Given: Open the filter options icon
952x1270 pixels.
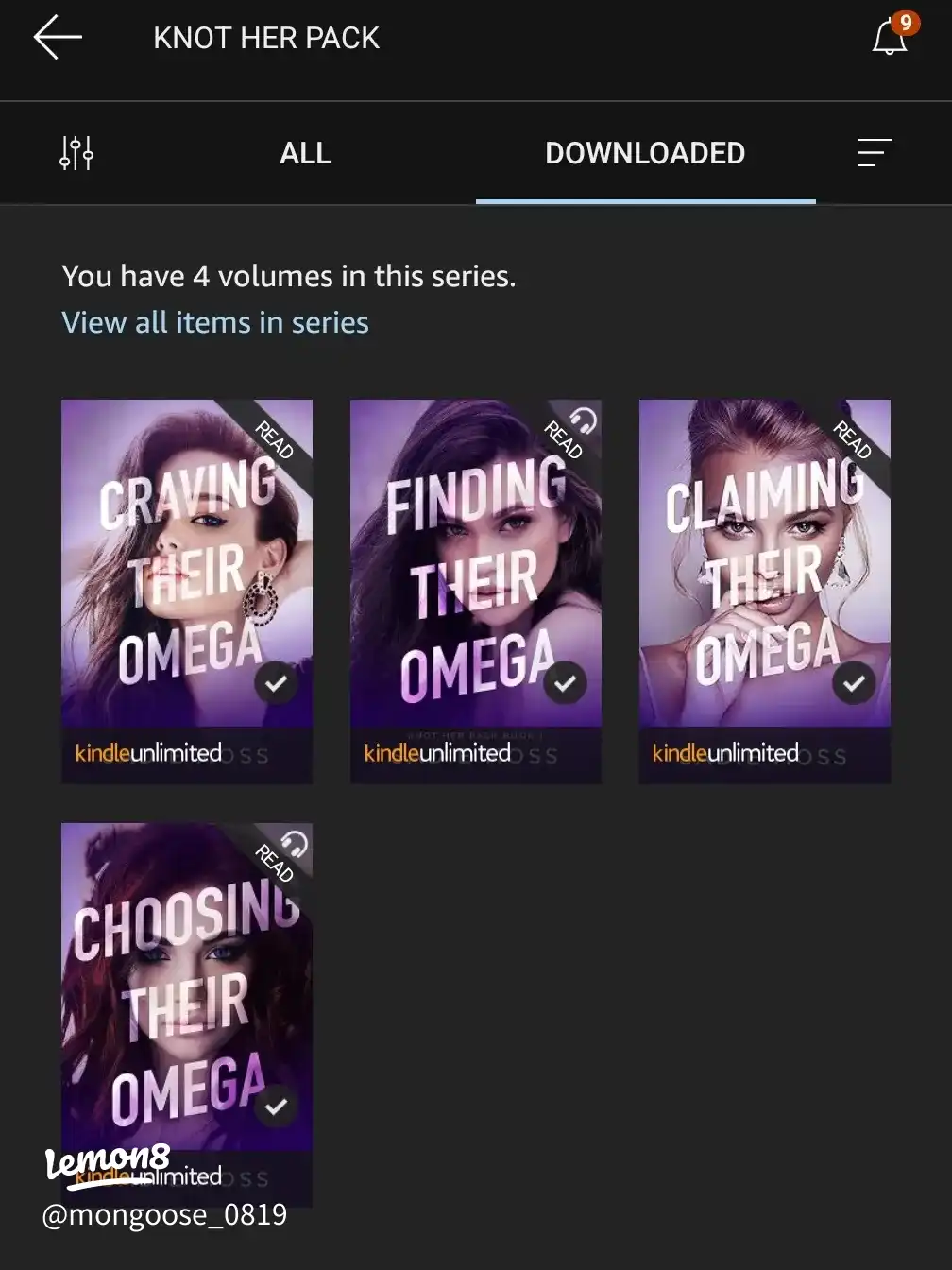Looking at the screenshot, I should pos(76,153).
